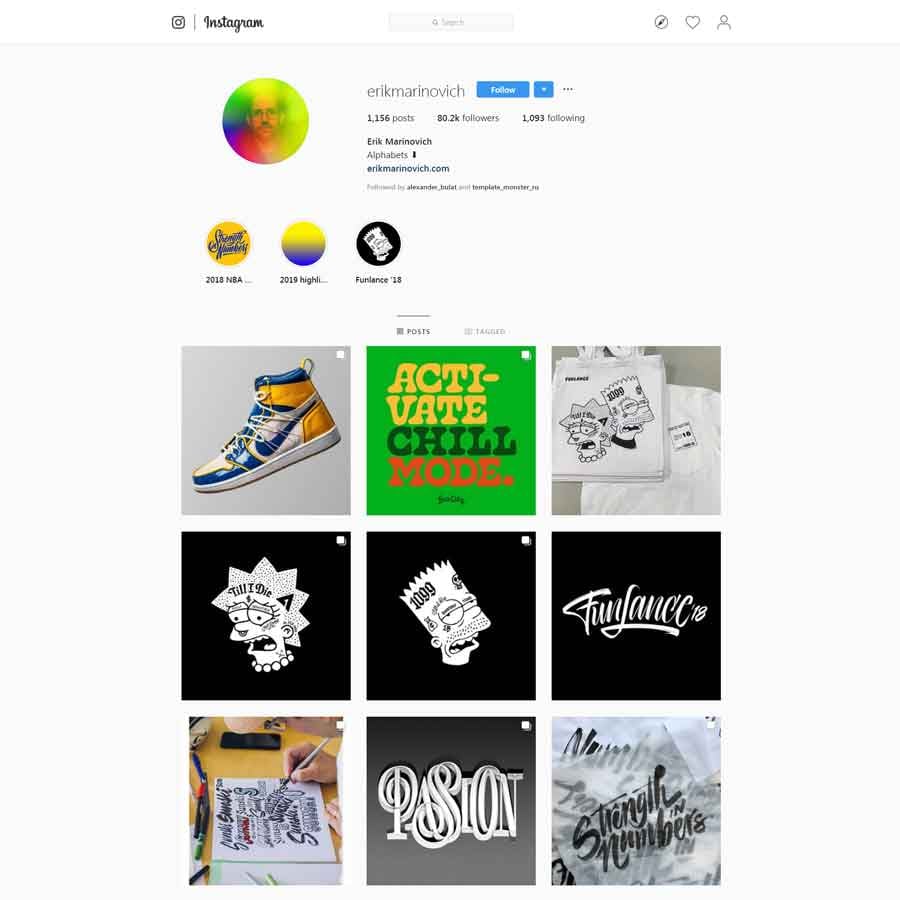The height and width of the screenshot is (900, 900).
Task: Follow erikmarinovich
Action: pyautogui.click(x=502, y=90)
